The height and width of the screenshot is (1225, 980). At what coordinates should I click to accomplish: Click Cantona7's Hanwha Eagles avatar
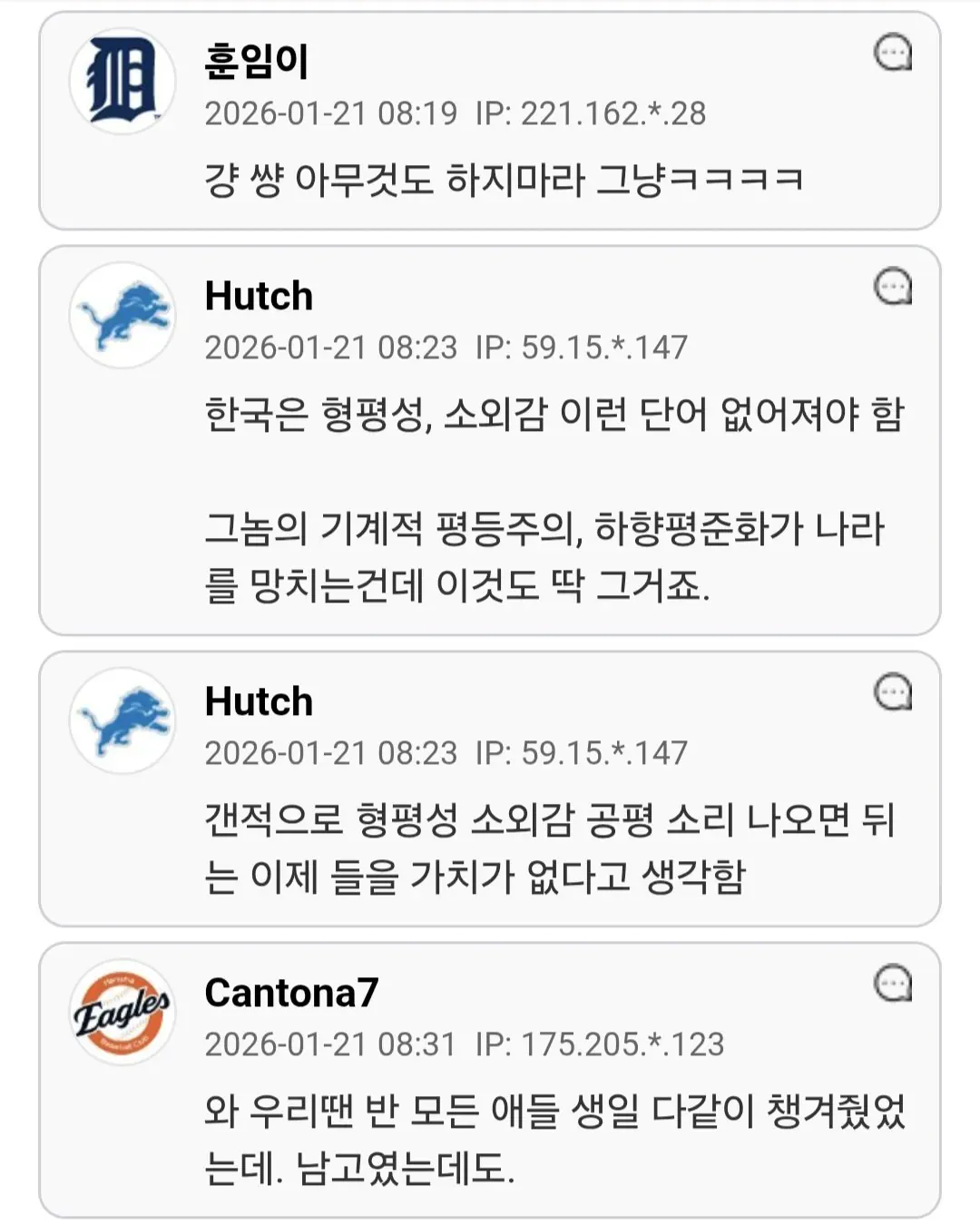[121, 1007]
